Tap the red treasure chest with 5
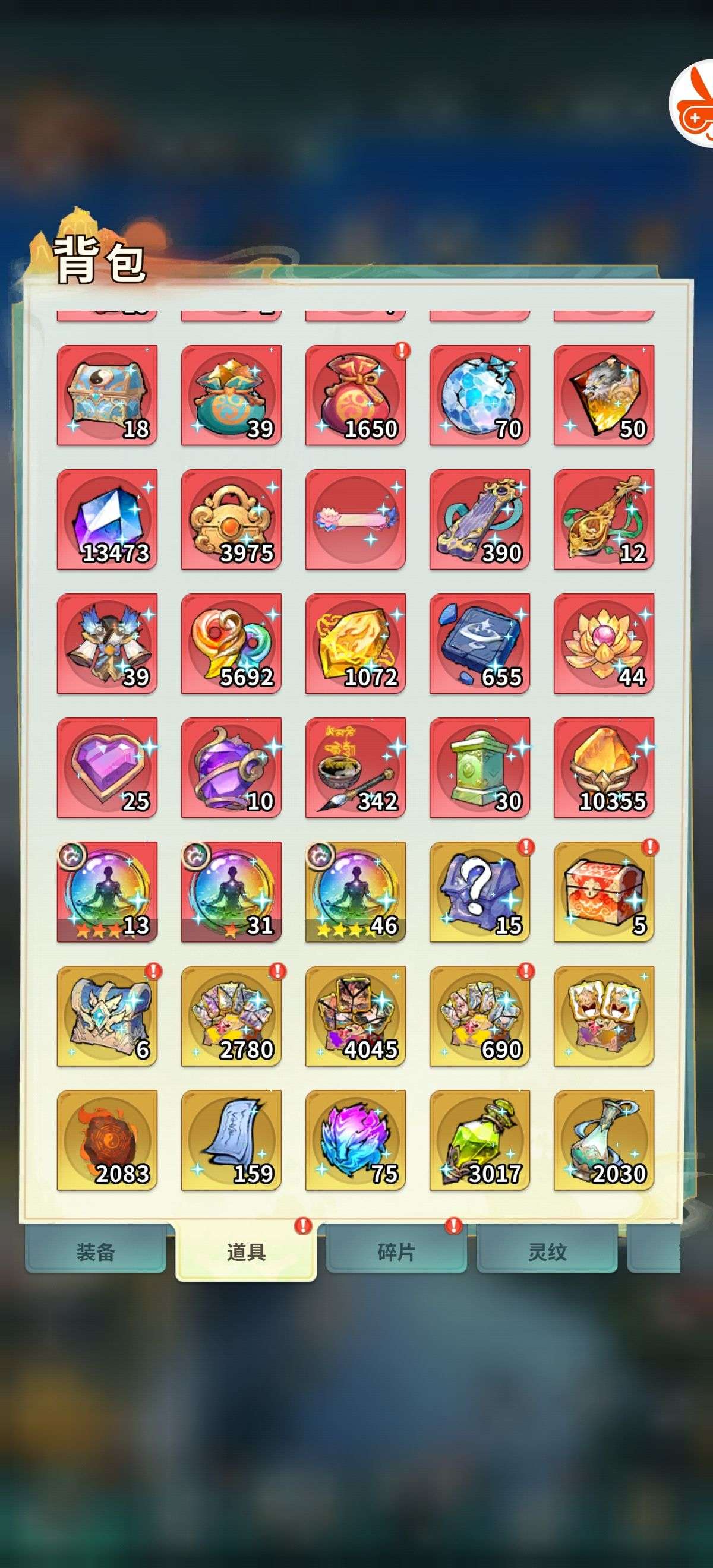The image size is (713, 1568). tap(604, 892)
